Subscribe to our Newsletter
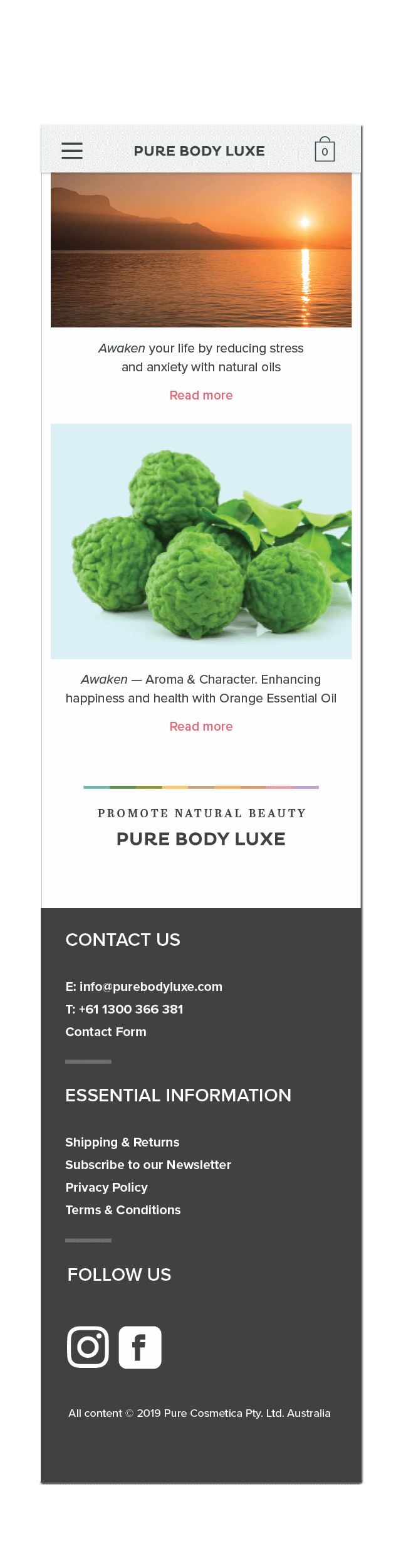Viewport: 401px width, 1568px height. click(148, 1165)
